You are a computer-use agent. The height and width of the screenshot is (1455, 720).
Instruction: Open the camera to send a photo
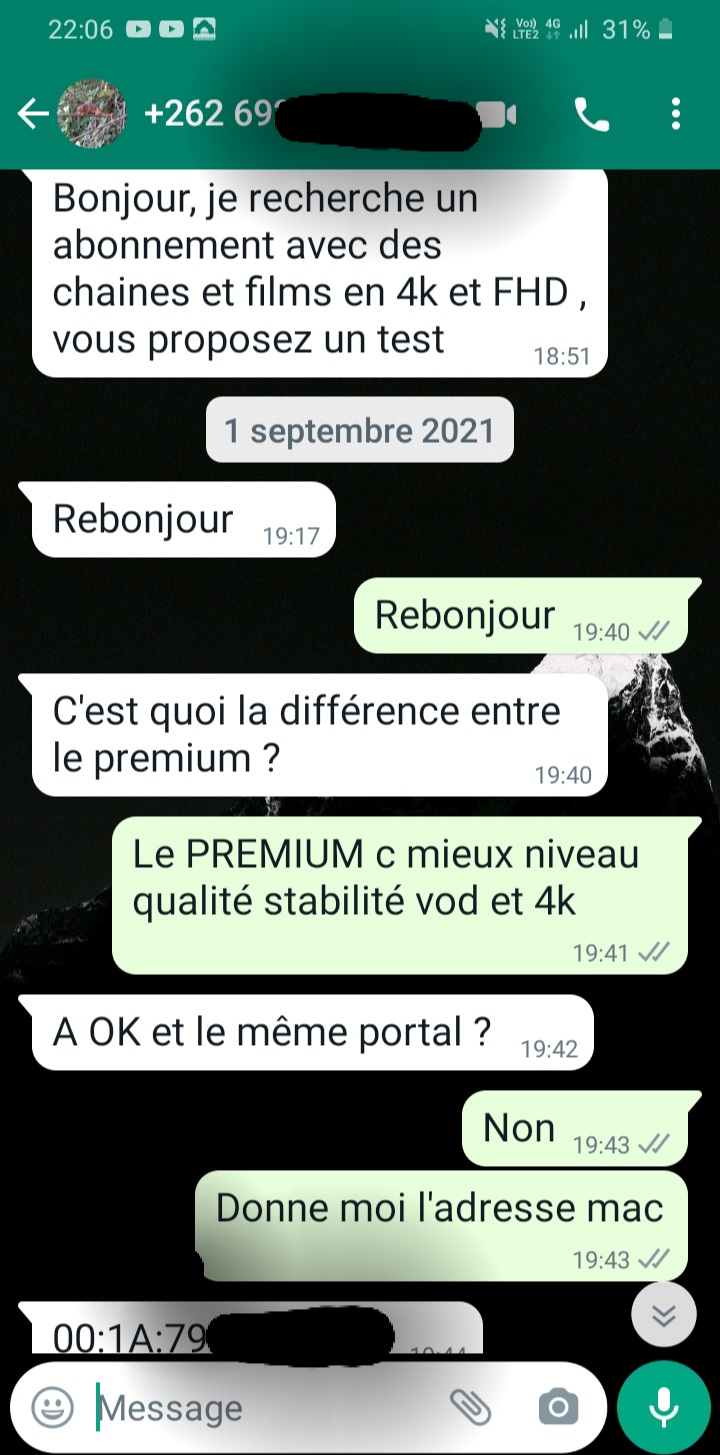558,1408
